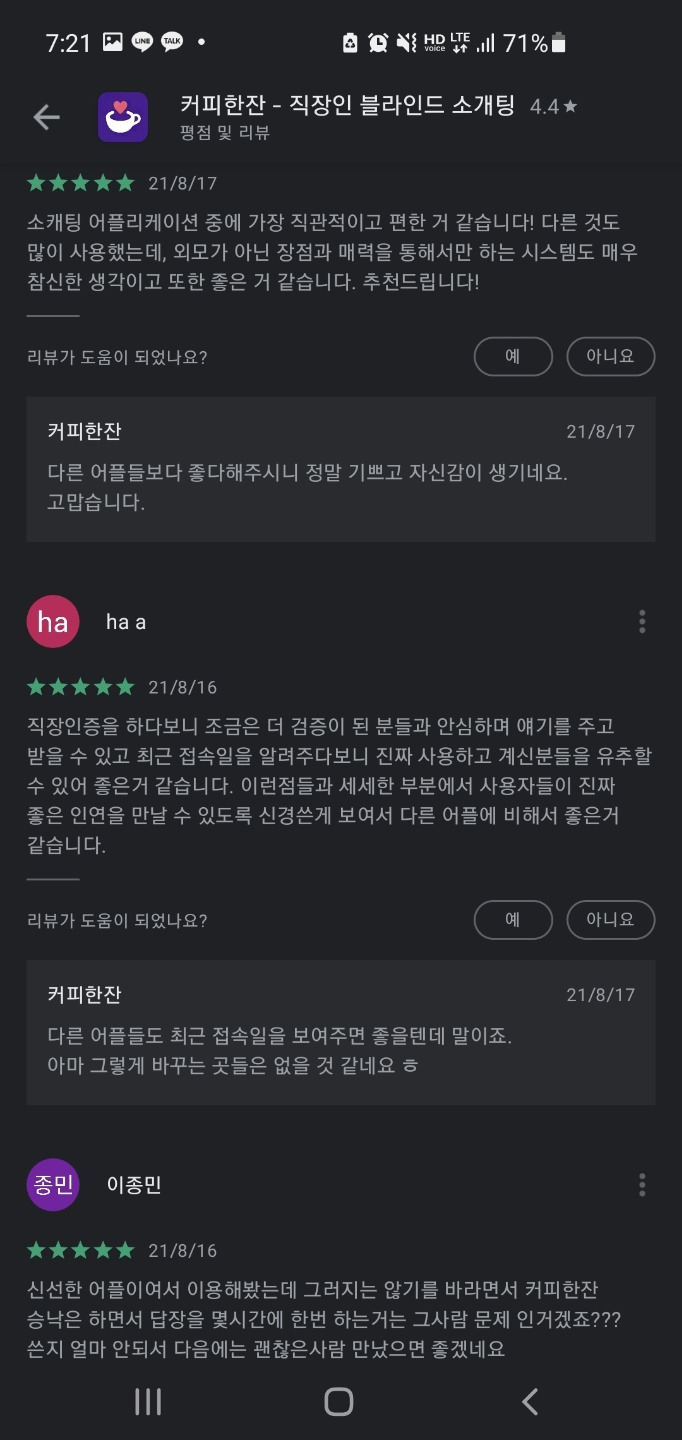Go to the home screen via navigation bar
Image resolution: width=682 pixels, height=1440 pixels.
click(339, 1402)
